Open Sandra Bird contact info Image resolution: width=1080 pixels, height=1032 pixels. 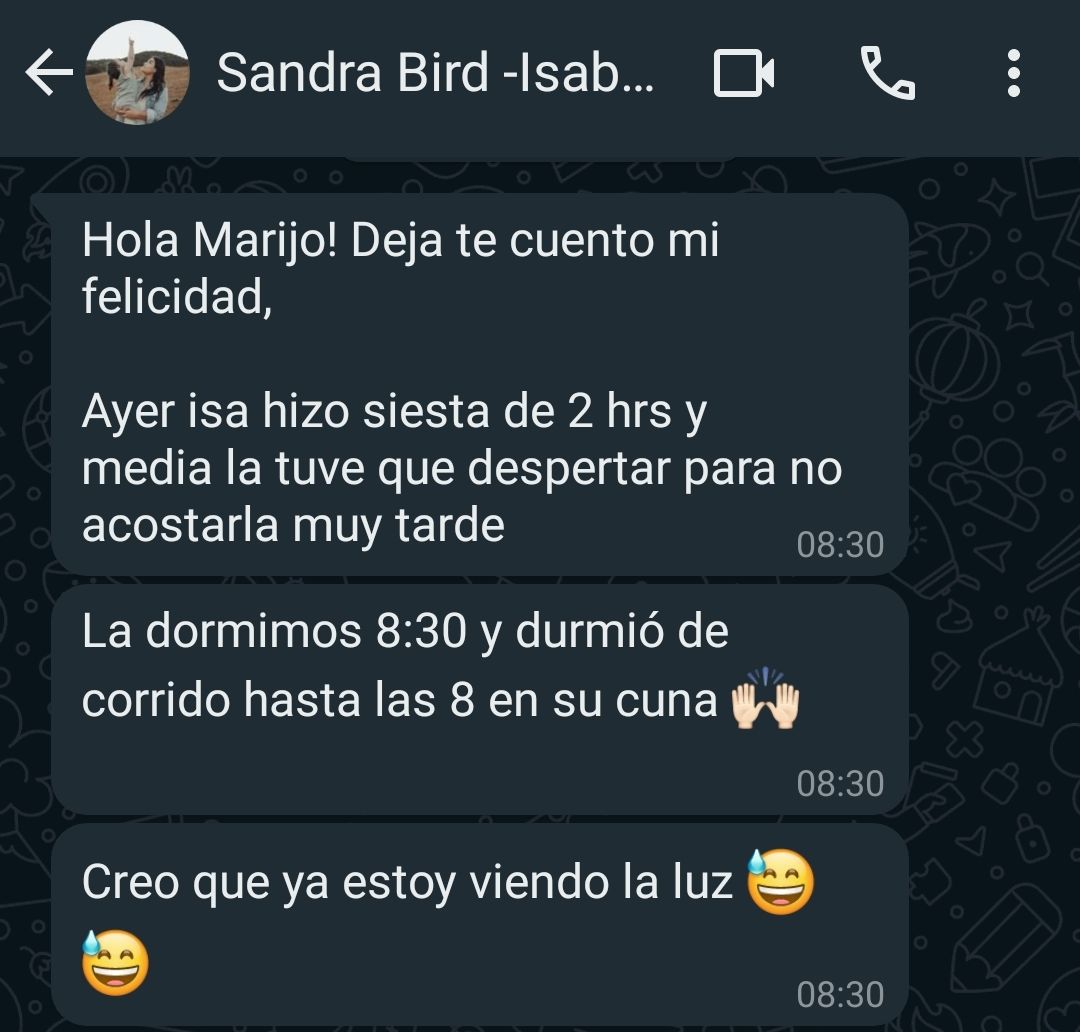(x=435, y=74)
